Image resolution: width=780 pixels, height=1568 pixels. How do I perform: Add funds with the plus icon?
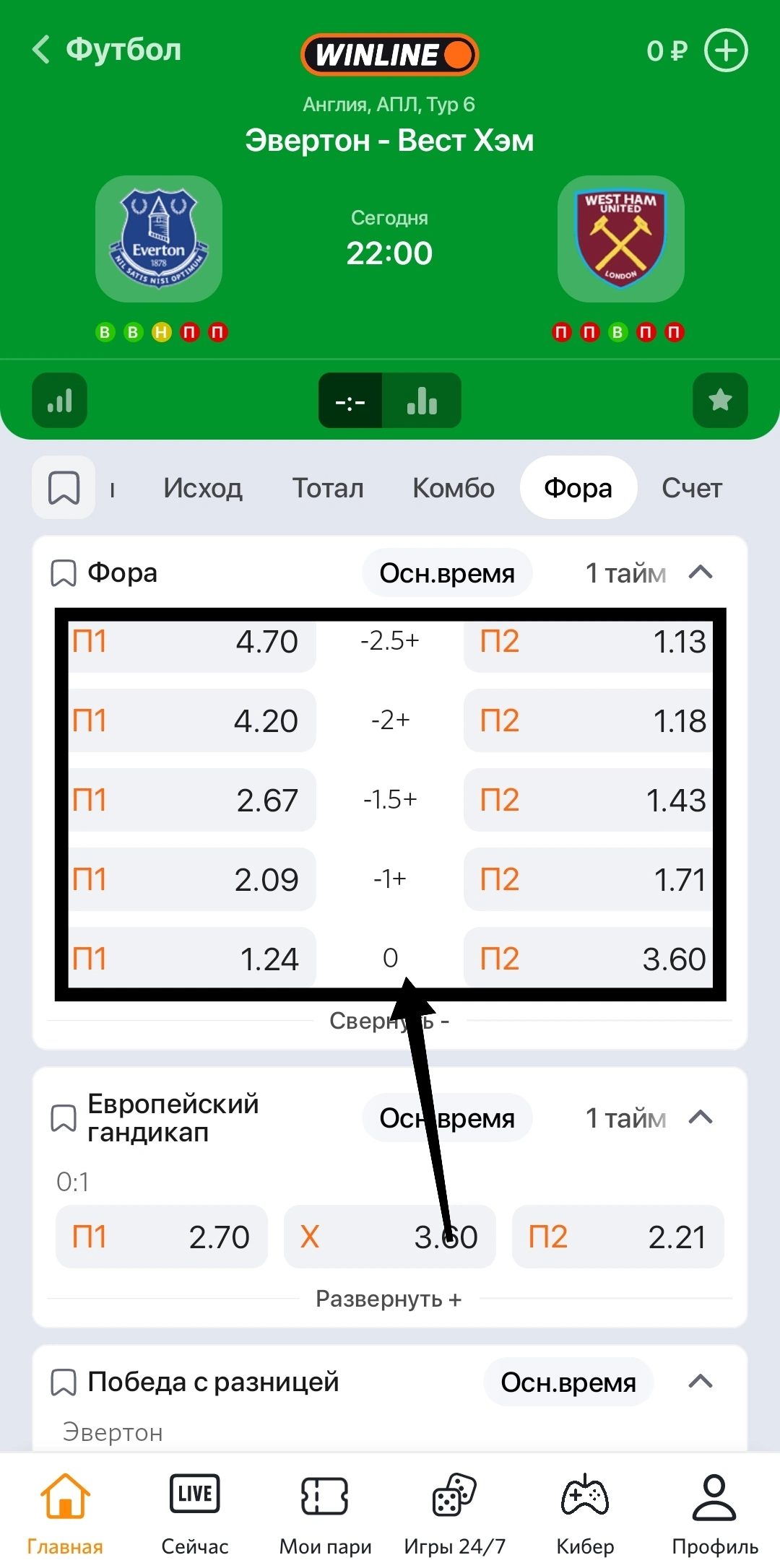pyautogui.click(x=726, y=51)
